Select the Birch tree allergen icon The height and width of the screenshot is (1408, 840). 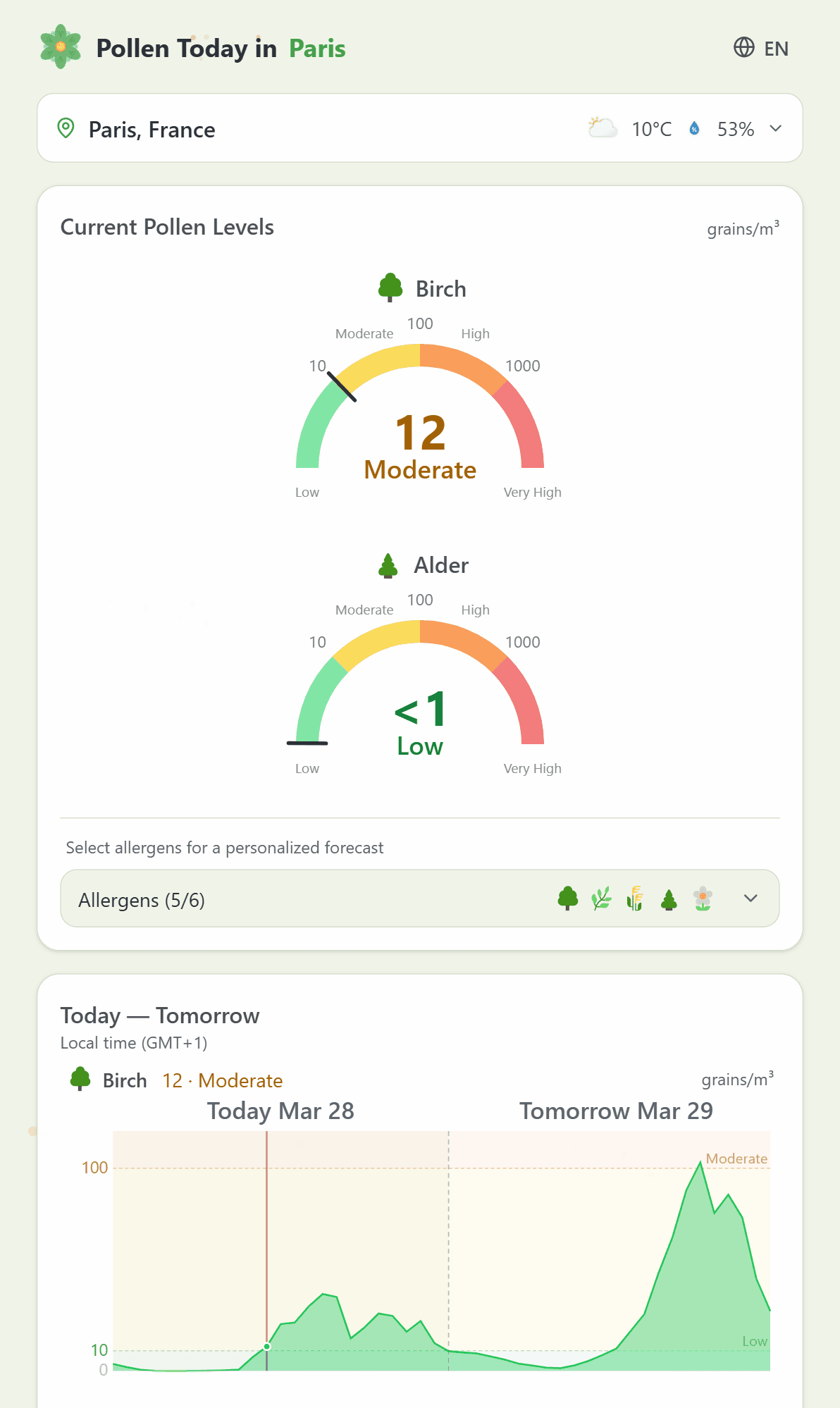(x=568, y=898)
